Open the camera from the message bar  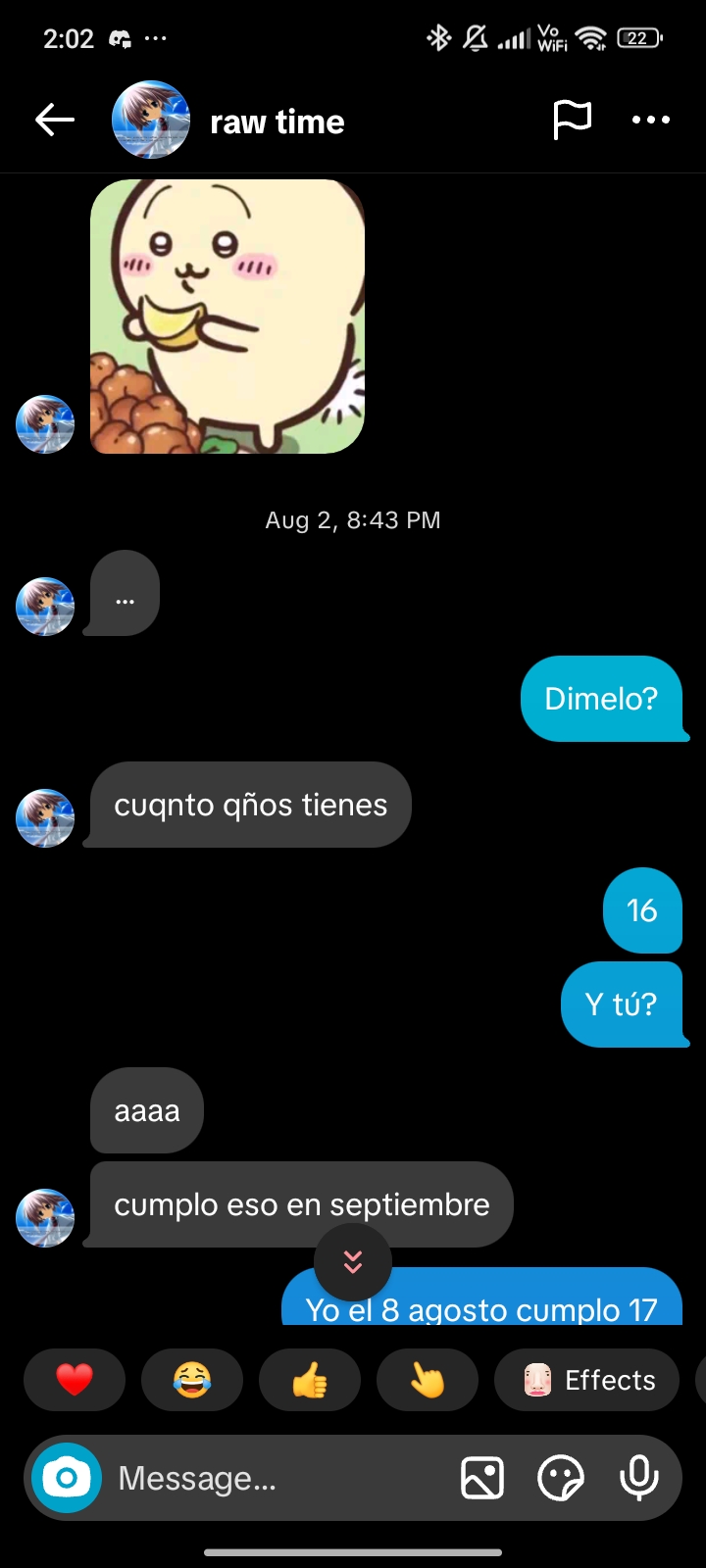pos(67,1478)
